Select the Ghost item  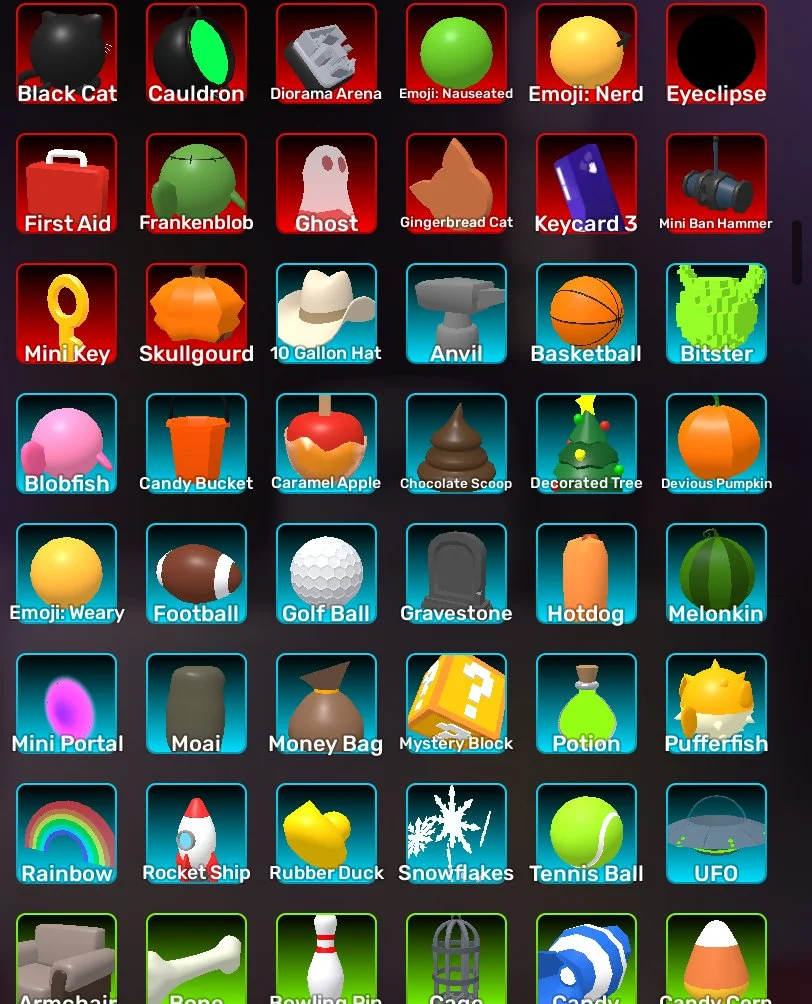pyautogui.click(x=327, y=184)
